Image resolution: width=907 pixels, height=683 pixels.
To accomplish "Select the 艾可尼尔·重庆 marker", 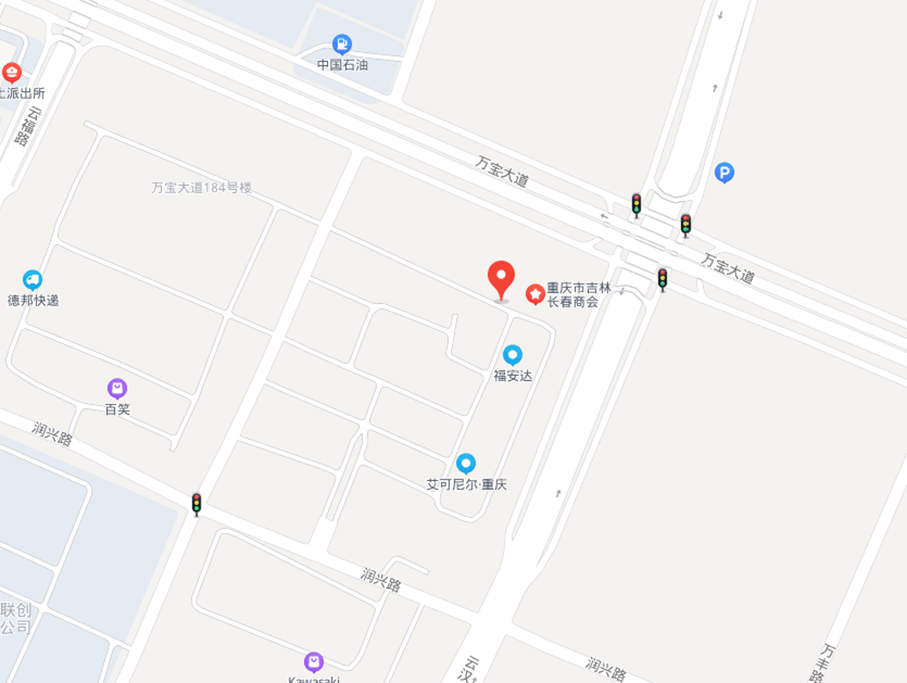I will 466,464.
